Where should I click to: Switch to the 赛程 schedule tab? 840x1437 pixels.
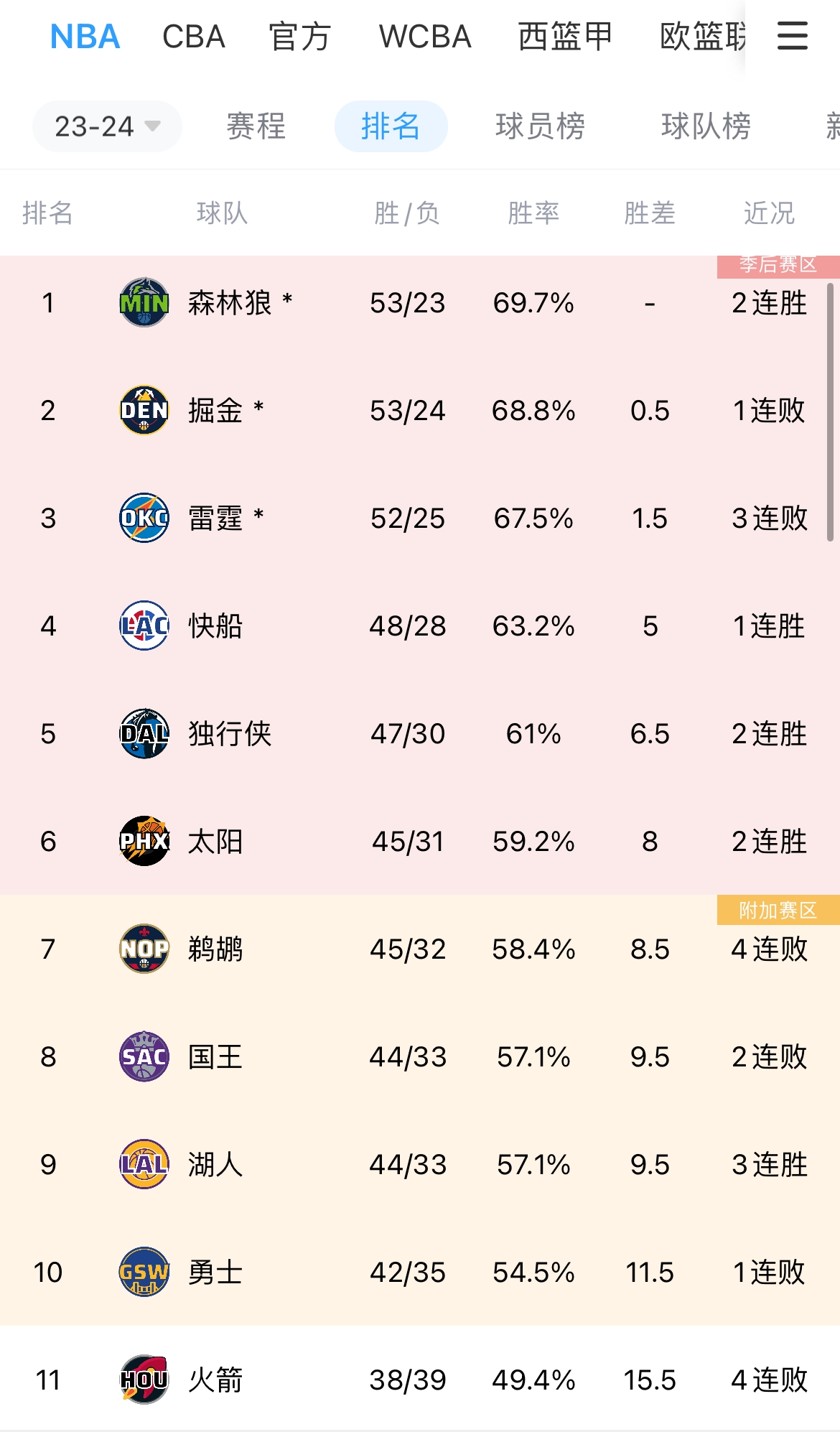[x=256, y=126]
